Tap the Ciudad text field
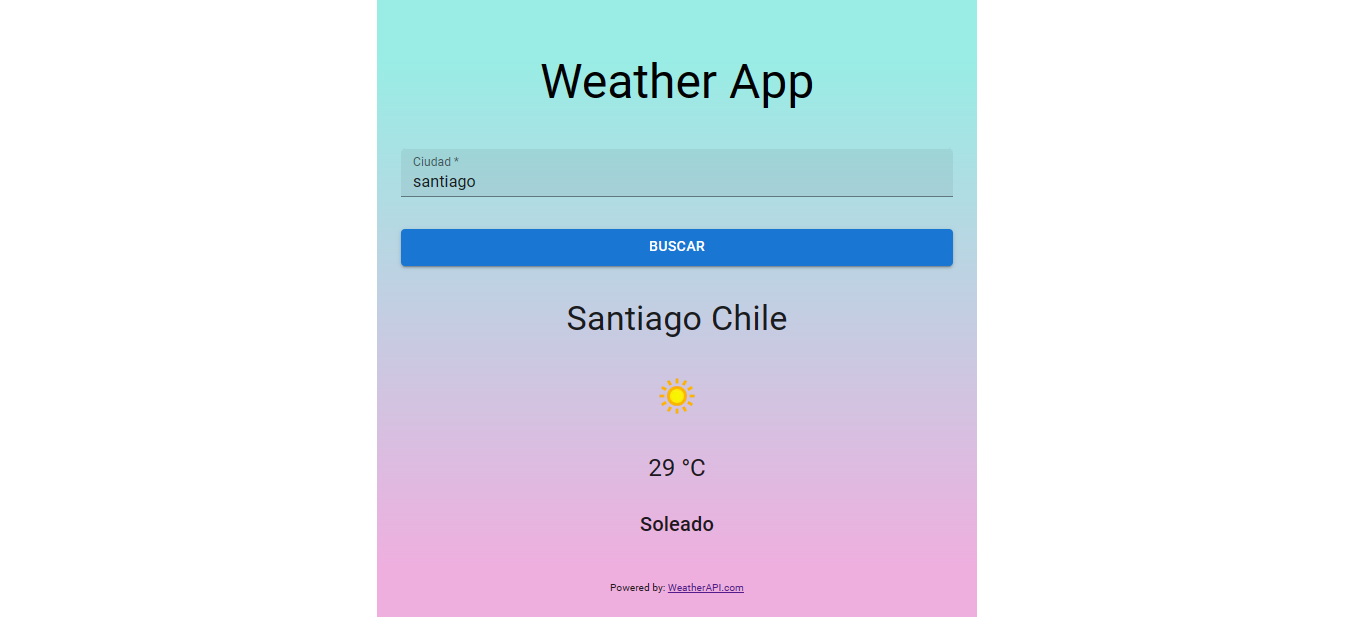The height and width of the screenshot is (617, 1360). pyautogui.click(x=676, y=180)
